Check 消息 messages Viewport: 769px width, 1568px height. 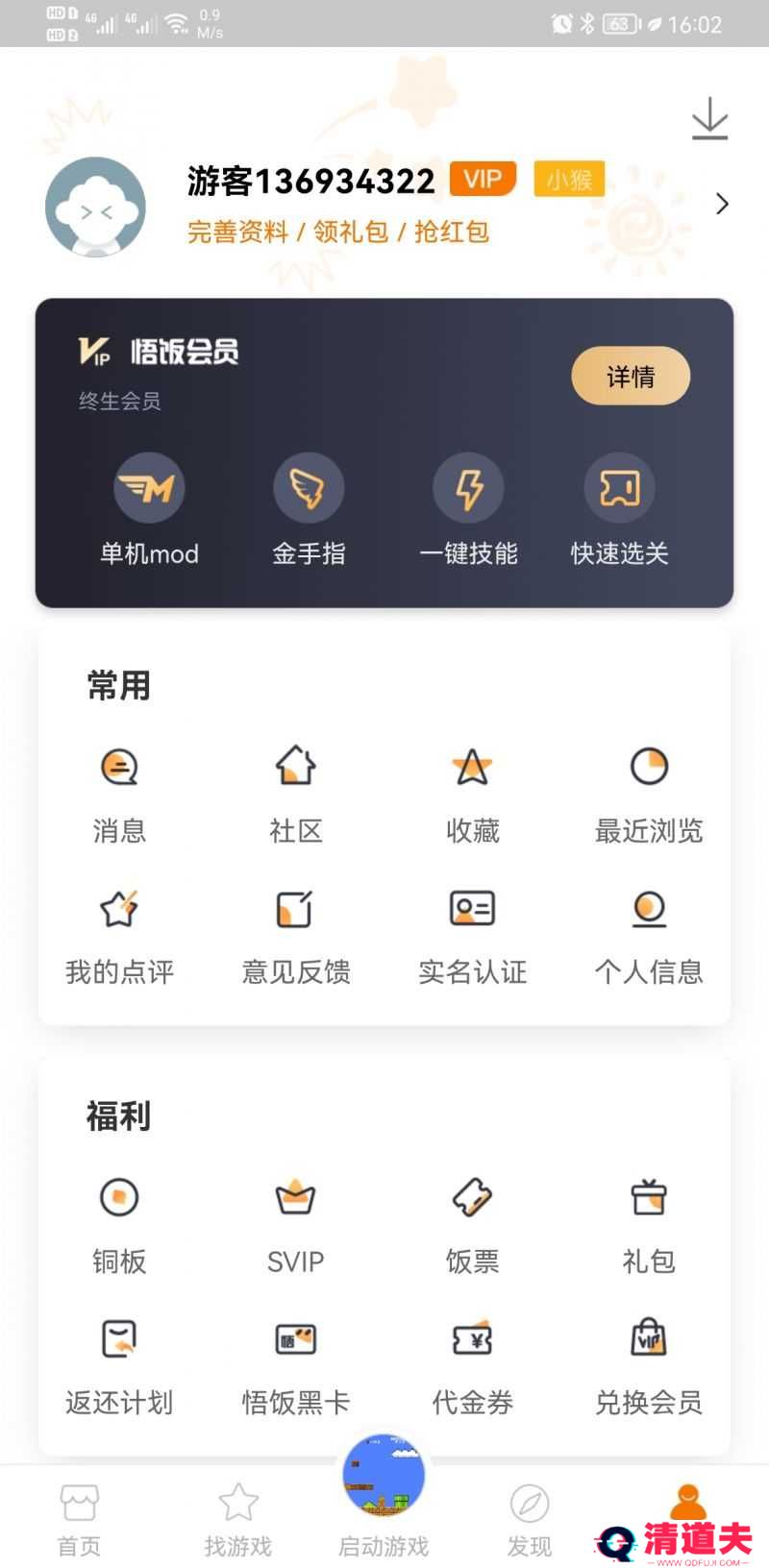119,793
